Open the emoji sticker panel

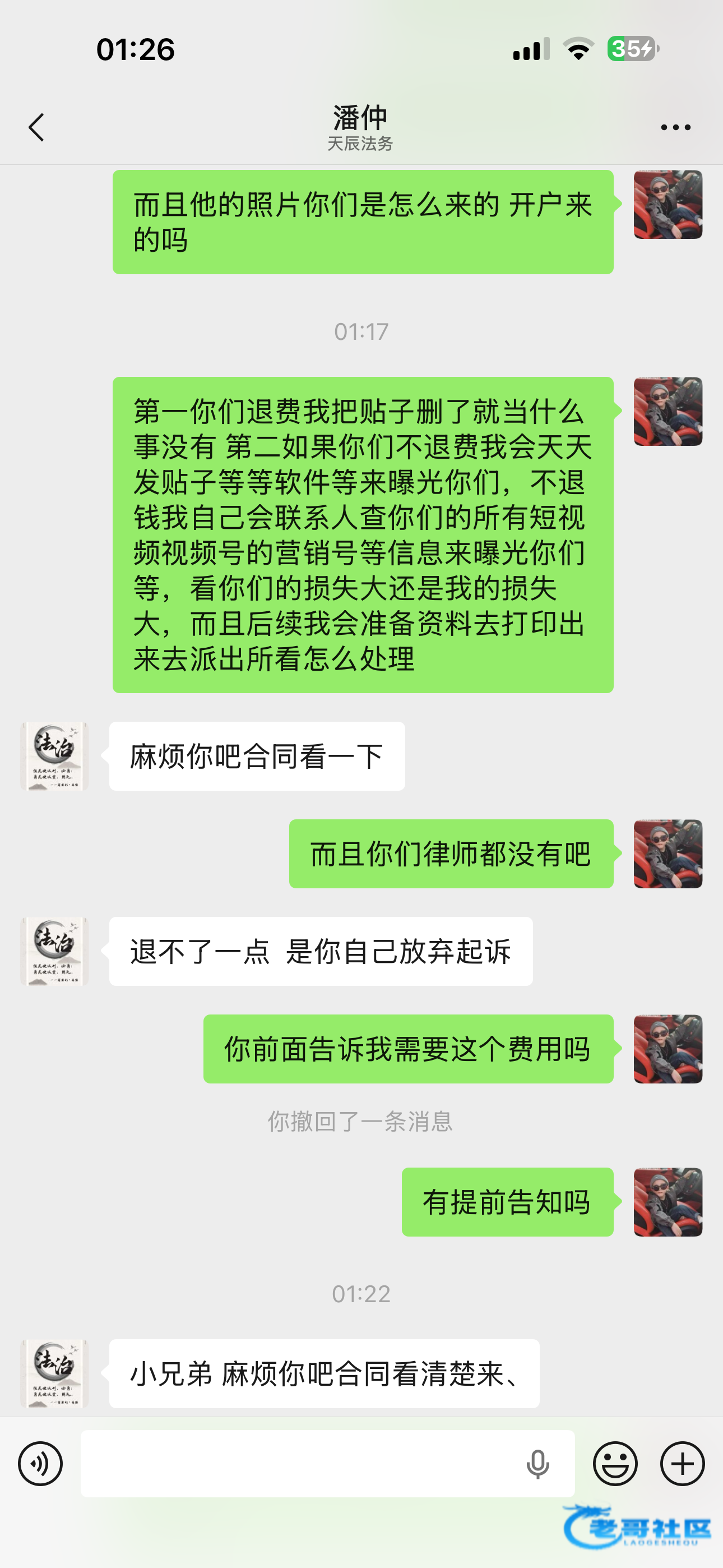(615, 1463)
